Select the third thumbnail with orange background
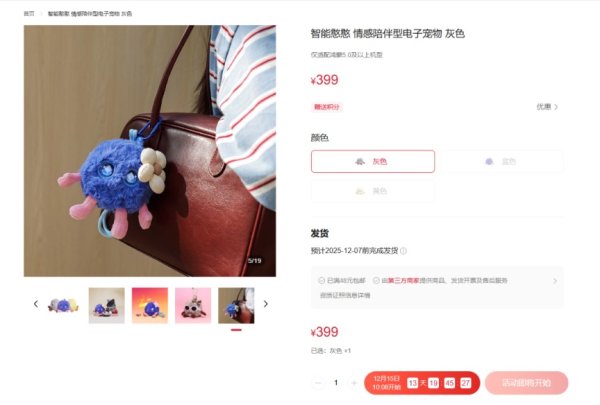Viewport: 600px width, 405px height. [150, 305]
